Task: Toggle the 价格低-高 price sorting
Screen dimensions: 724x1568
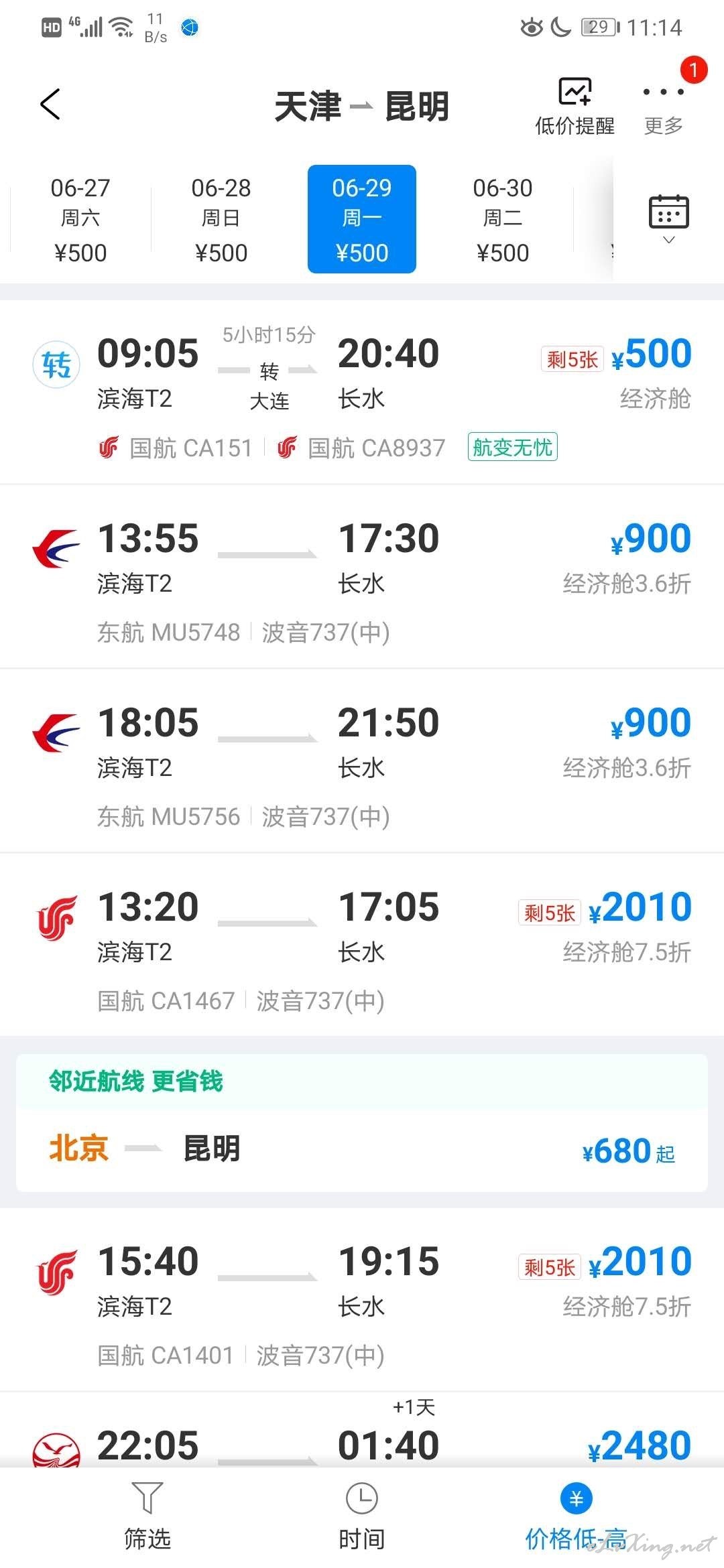Action: [x=577, y=1516]
